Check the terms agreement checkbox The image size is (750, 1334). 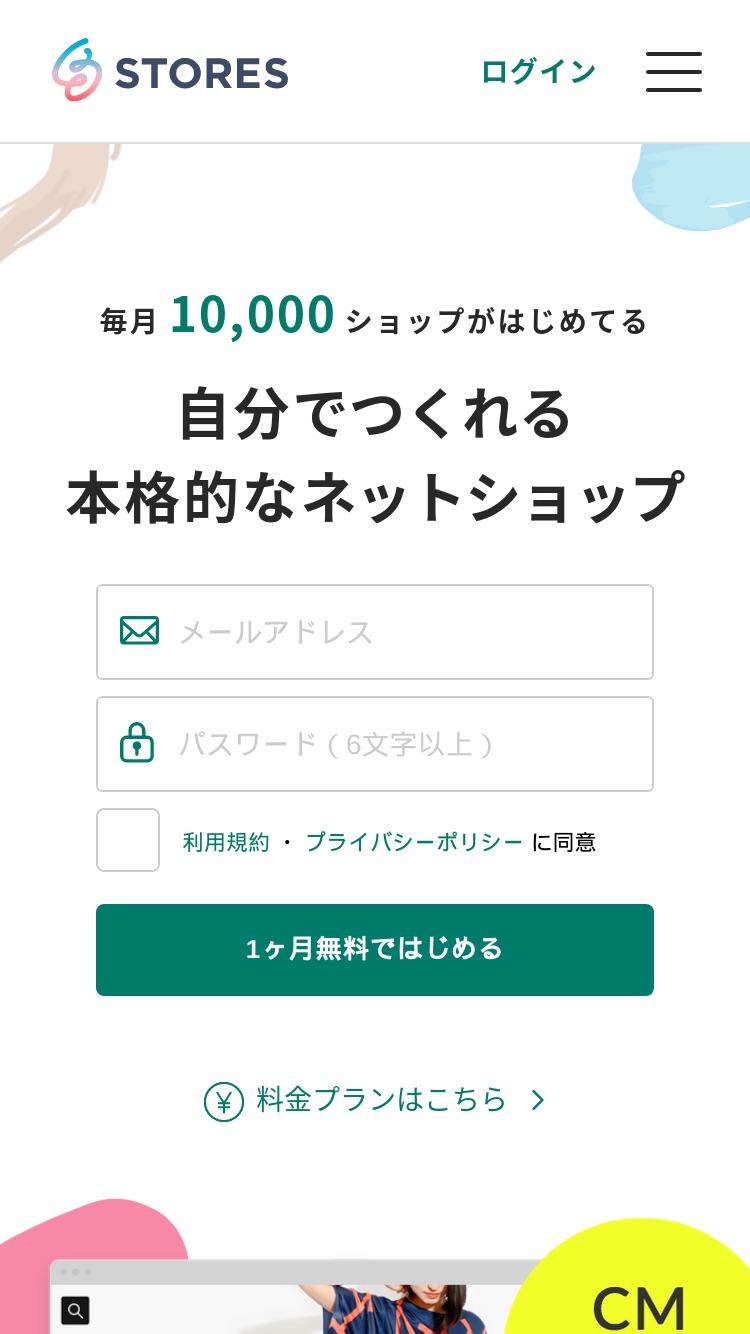click(x=128, y=840)
